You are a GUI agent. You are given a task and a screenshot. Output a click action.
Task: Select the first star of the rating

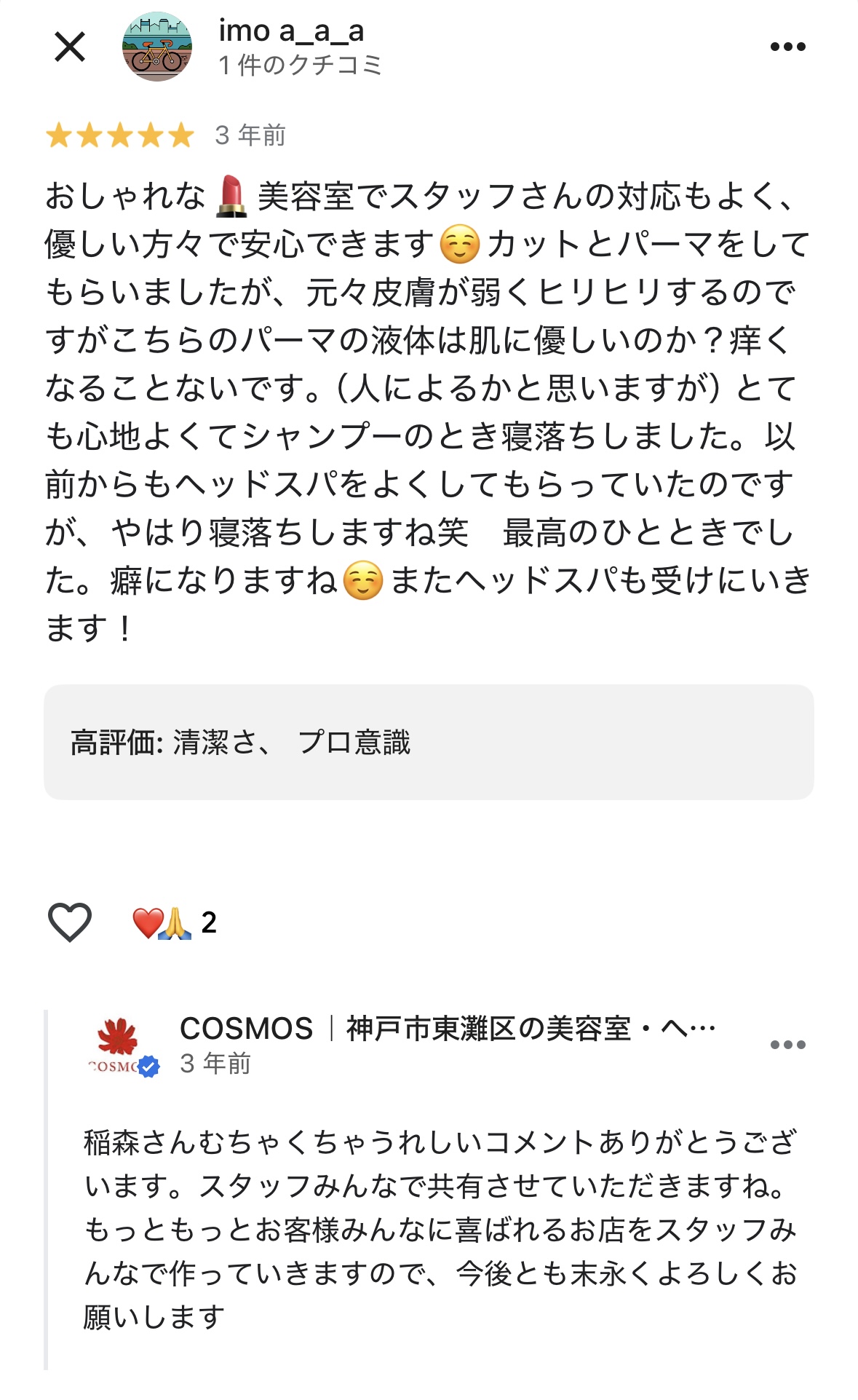coord(60,135)
